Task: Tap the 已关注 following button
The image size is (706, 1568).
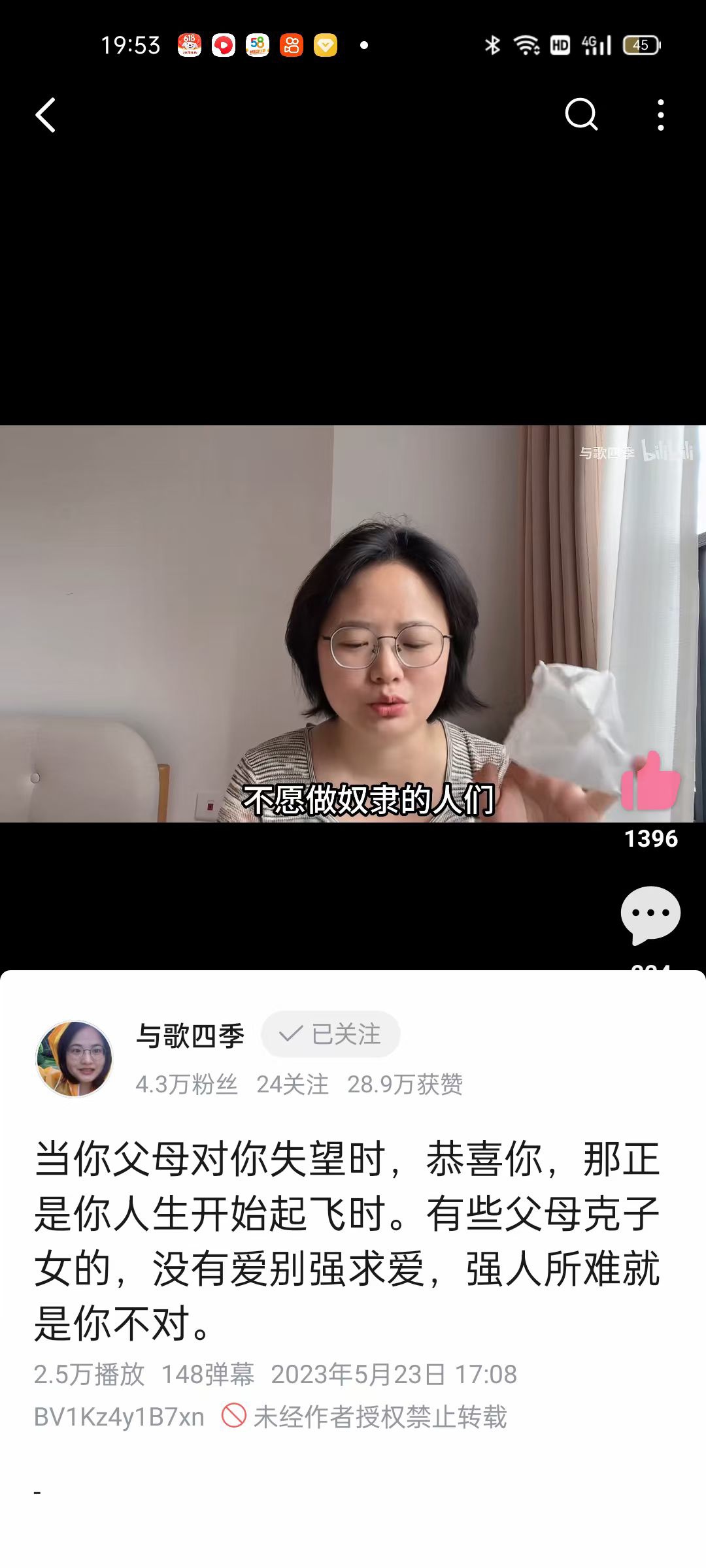Action: pos(331,1034)
